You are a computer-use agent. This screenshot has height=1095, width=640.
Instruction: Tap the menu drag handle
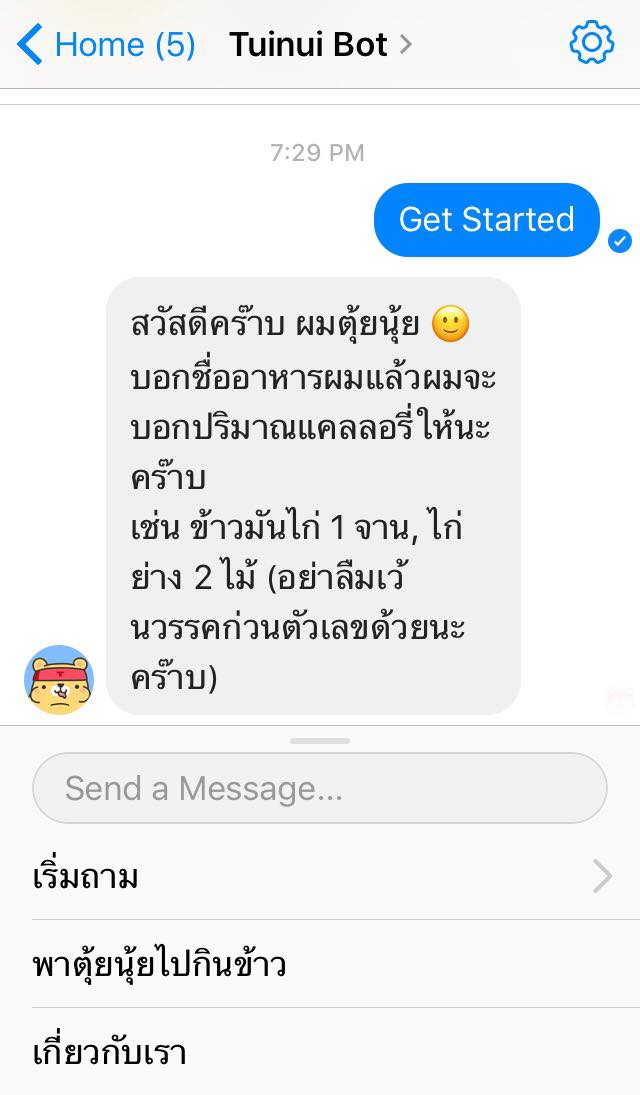tap(320, 741)
